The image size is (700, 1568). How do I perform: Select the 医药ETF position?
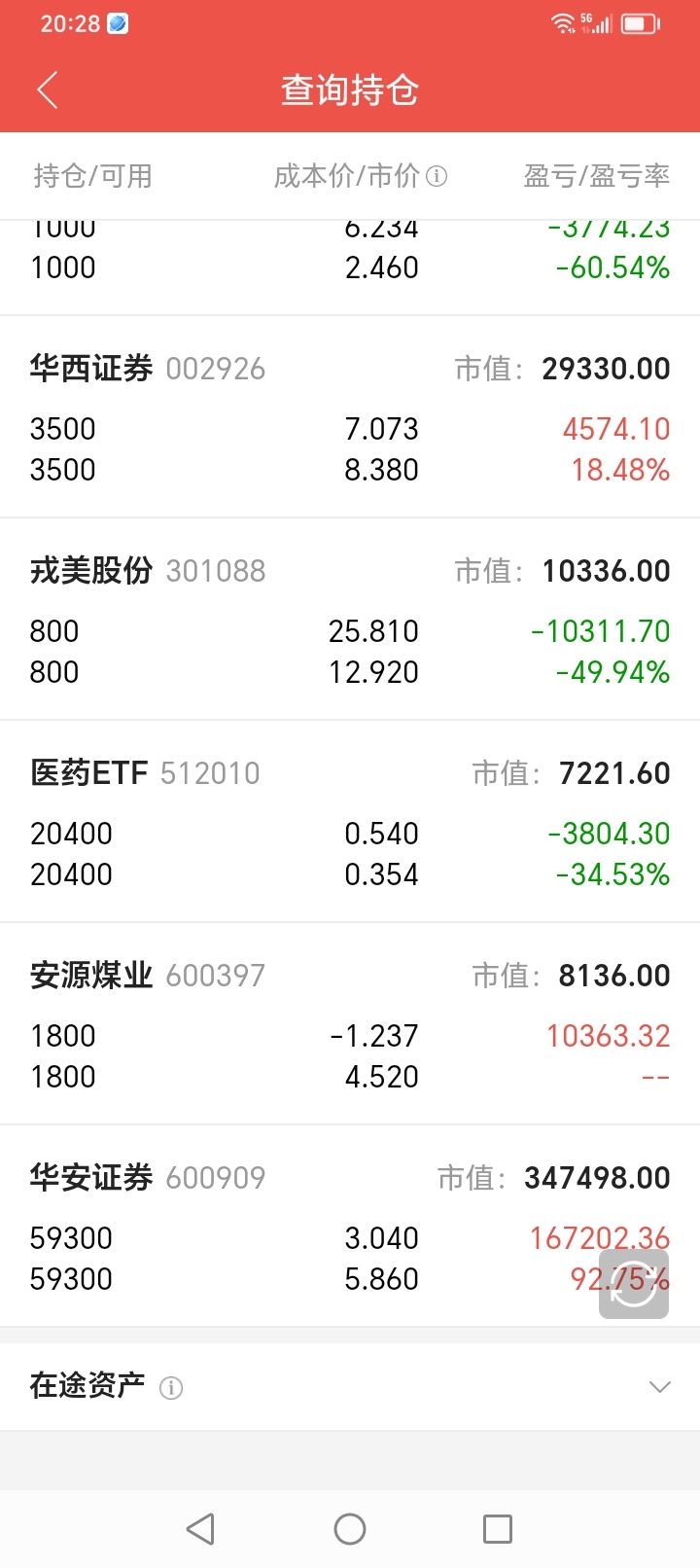350,823
